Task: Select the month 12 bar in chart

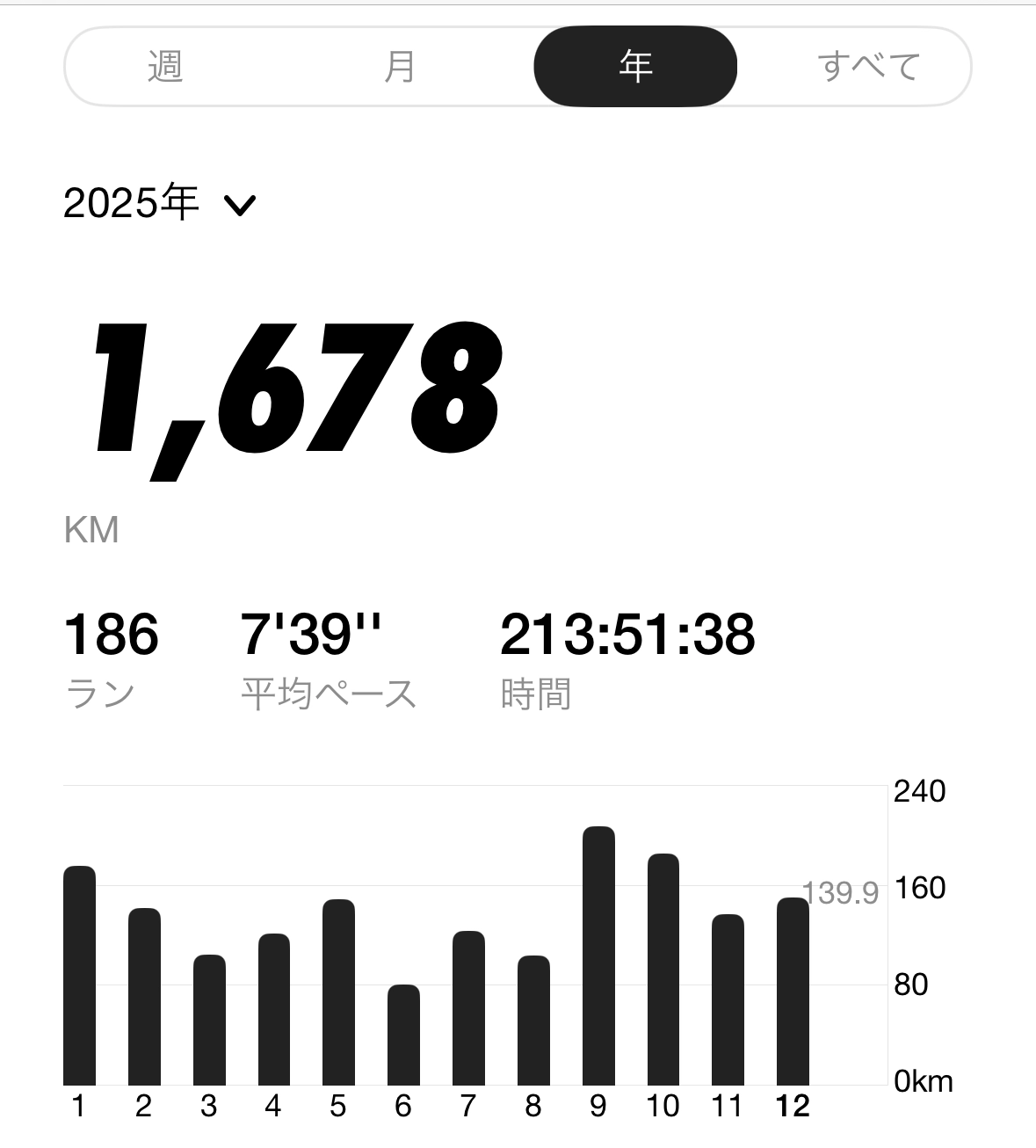Action: click(793, 992)
